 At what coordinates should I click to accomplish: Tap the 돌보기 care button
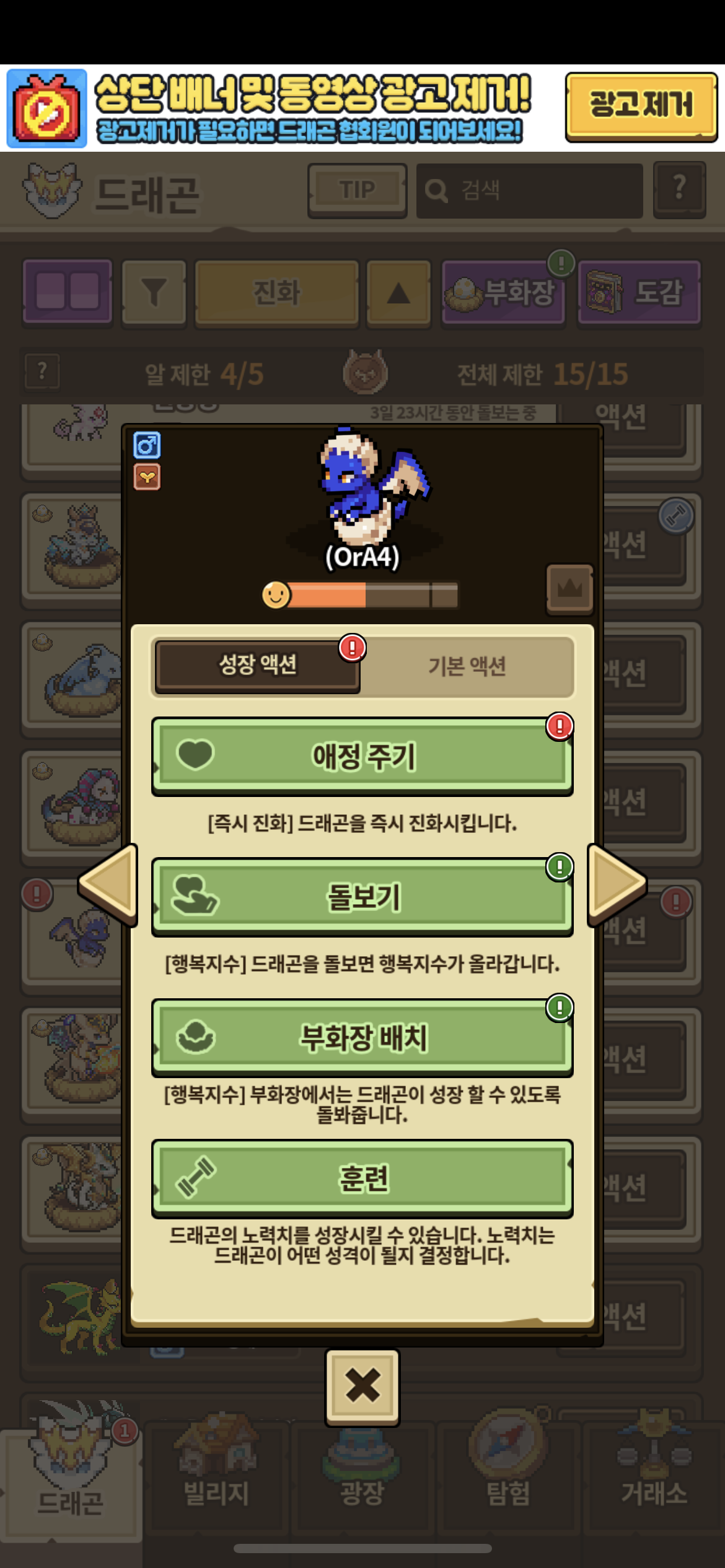coord(362,897)
